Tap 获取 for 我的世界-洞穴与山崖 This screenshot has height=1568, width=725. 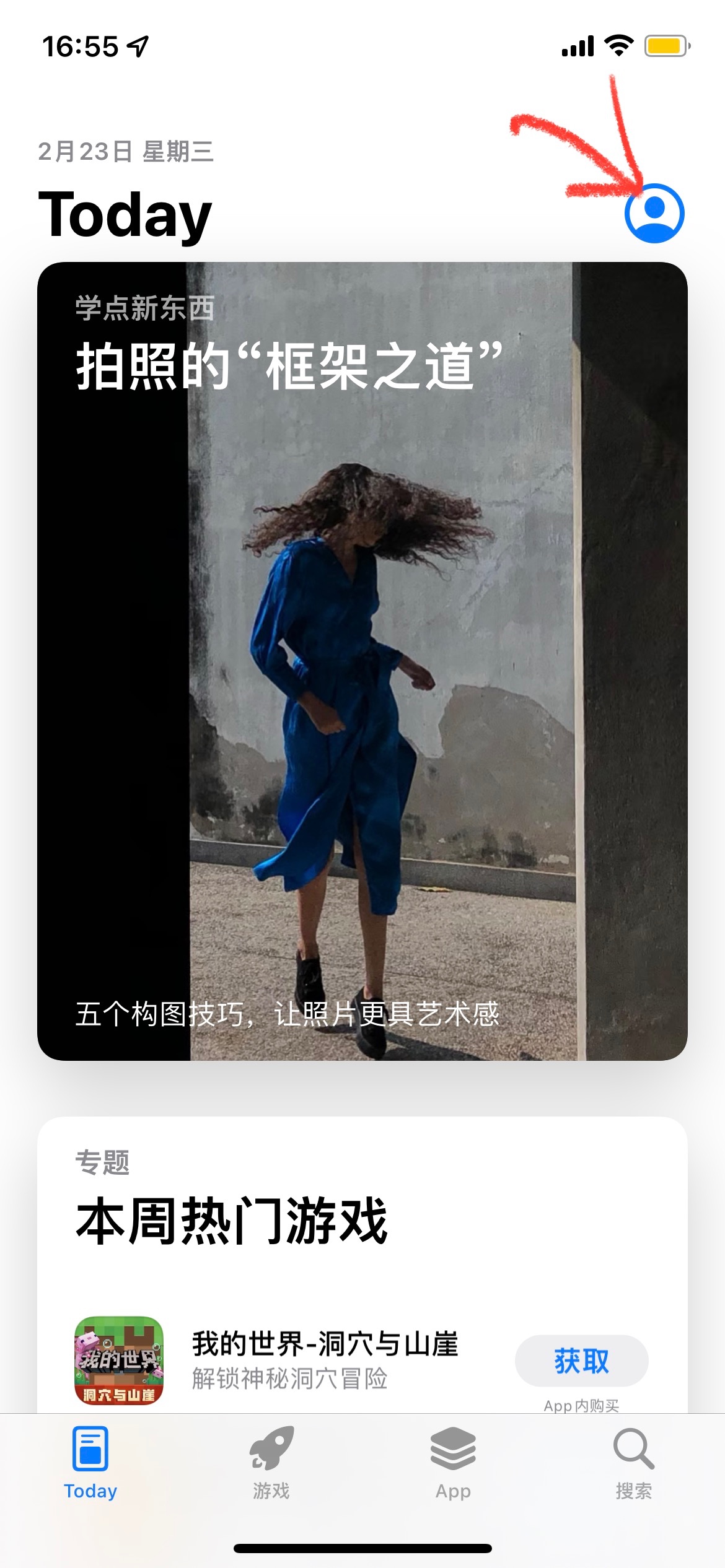pos(581,1361)
